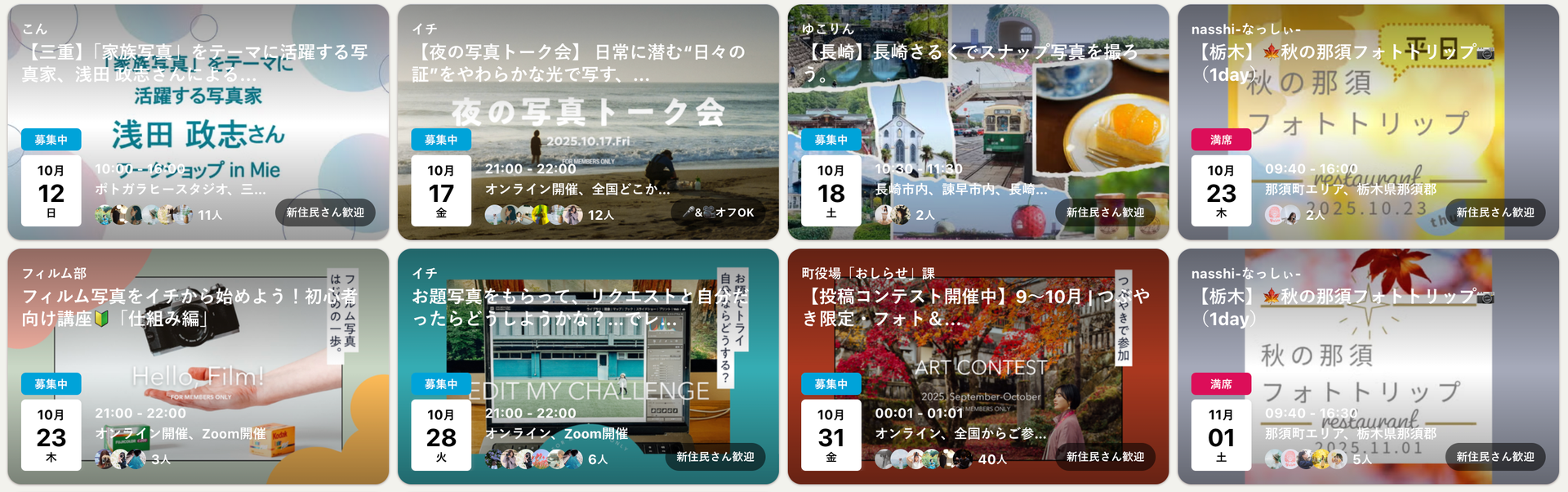Image resolution: width=1568 pixels, height=492 pixels.
Task: View the お題写真 event on 10月28日
Action: (x=588, y=367)
